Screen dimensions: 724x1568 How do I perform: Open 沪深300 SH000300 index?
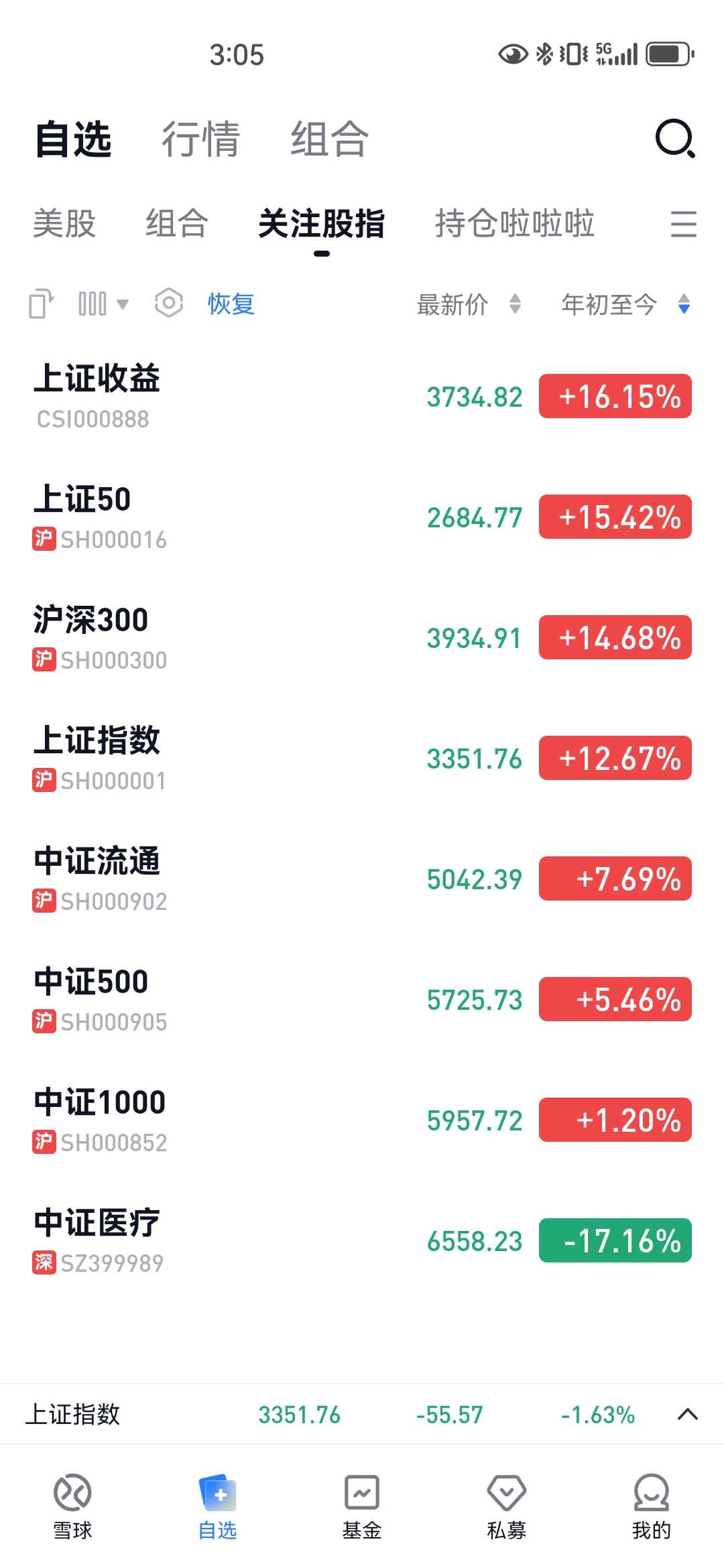[x=201, y=637]
